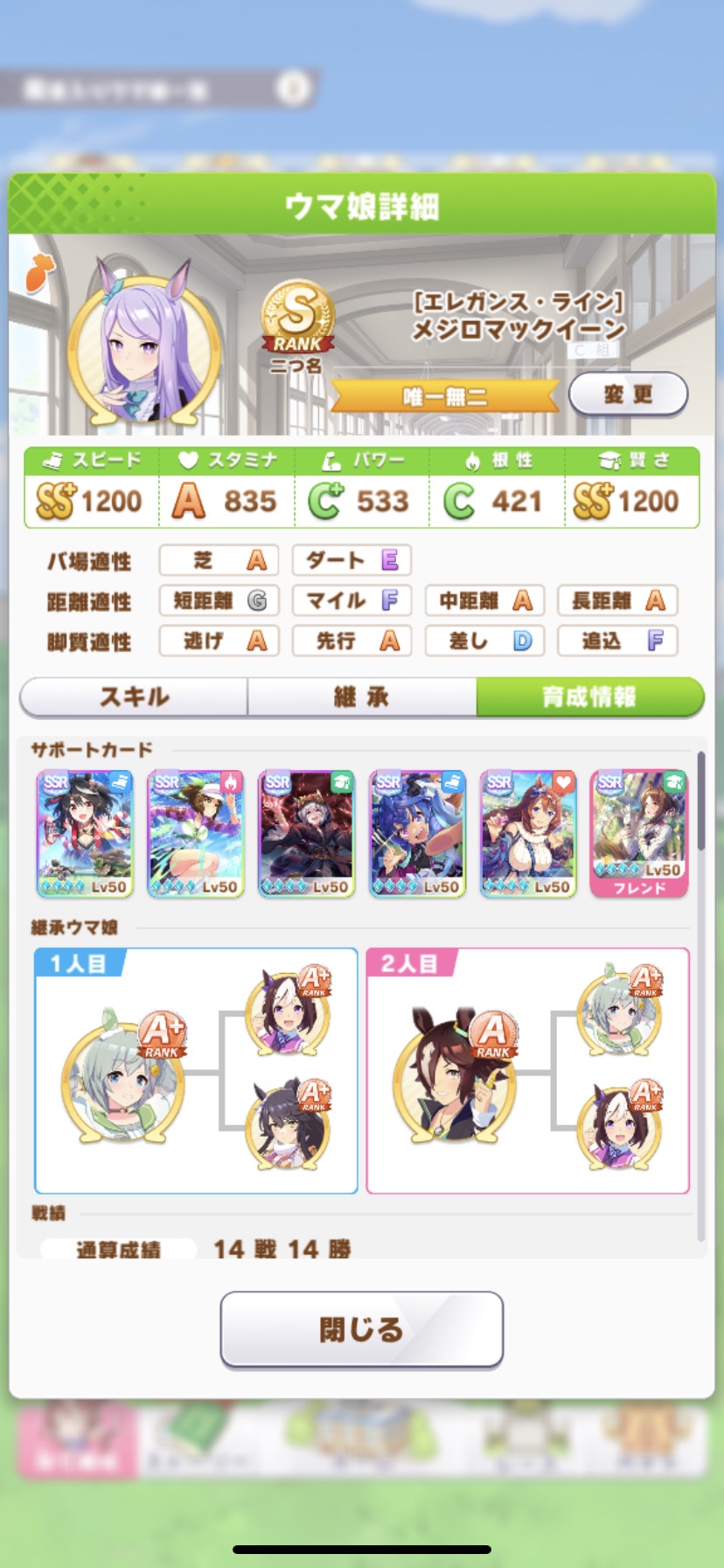The width and height of the screenshot is (724, 1568).
Task: Open the fourth support card with the blue-haired girl
Action: pyautogui.click(x=417, y=833)
